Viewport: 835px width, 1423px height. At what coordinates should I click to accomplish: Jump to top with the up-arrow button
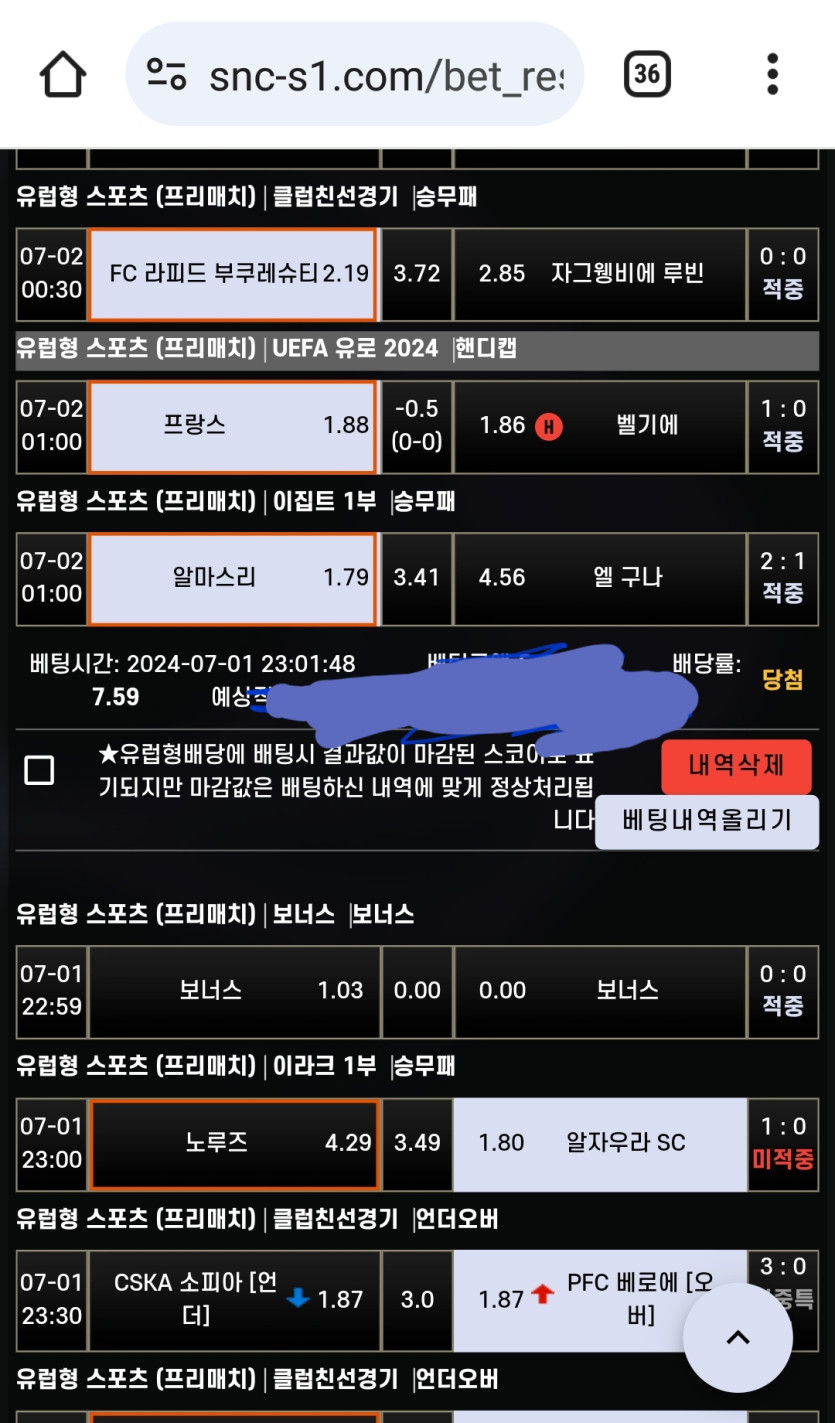[738, 1337]
